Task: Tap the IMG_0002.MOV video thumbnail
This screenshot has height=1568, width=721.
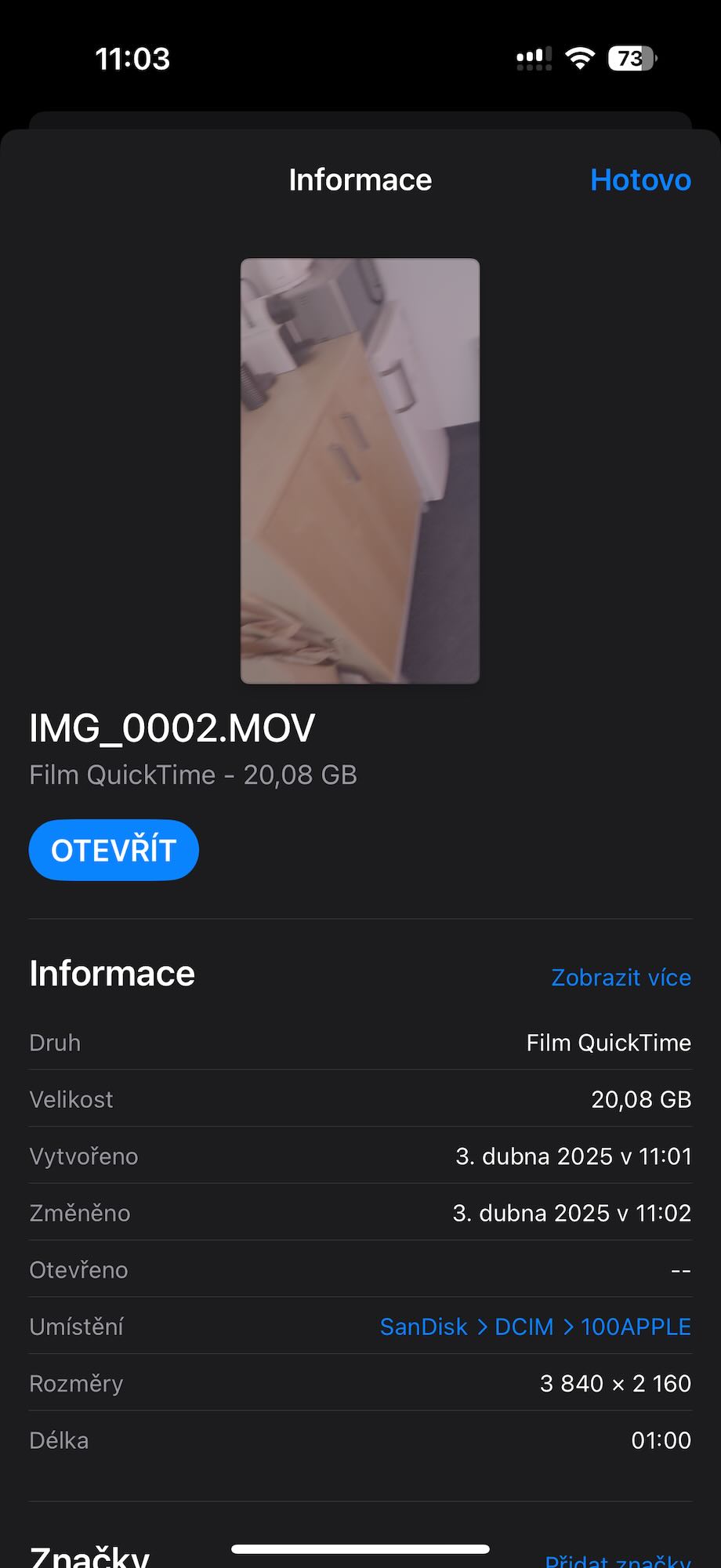Action: click(x=360, y=470)
